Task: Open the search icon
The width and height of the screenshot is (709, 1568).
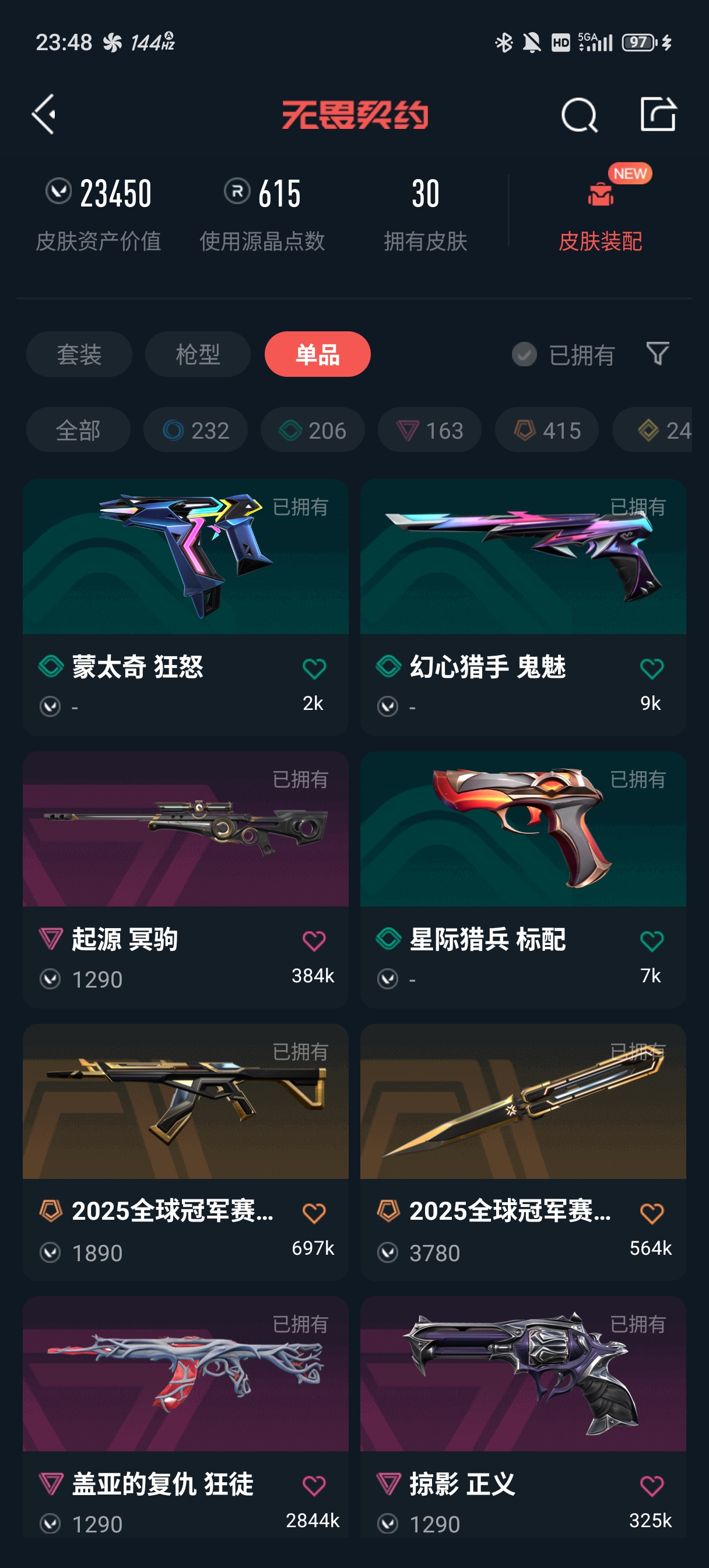Action: 579,114
